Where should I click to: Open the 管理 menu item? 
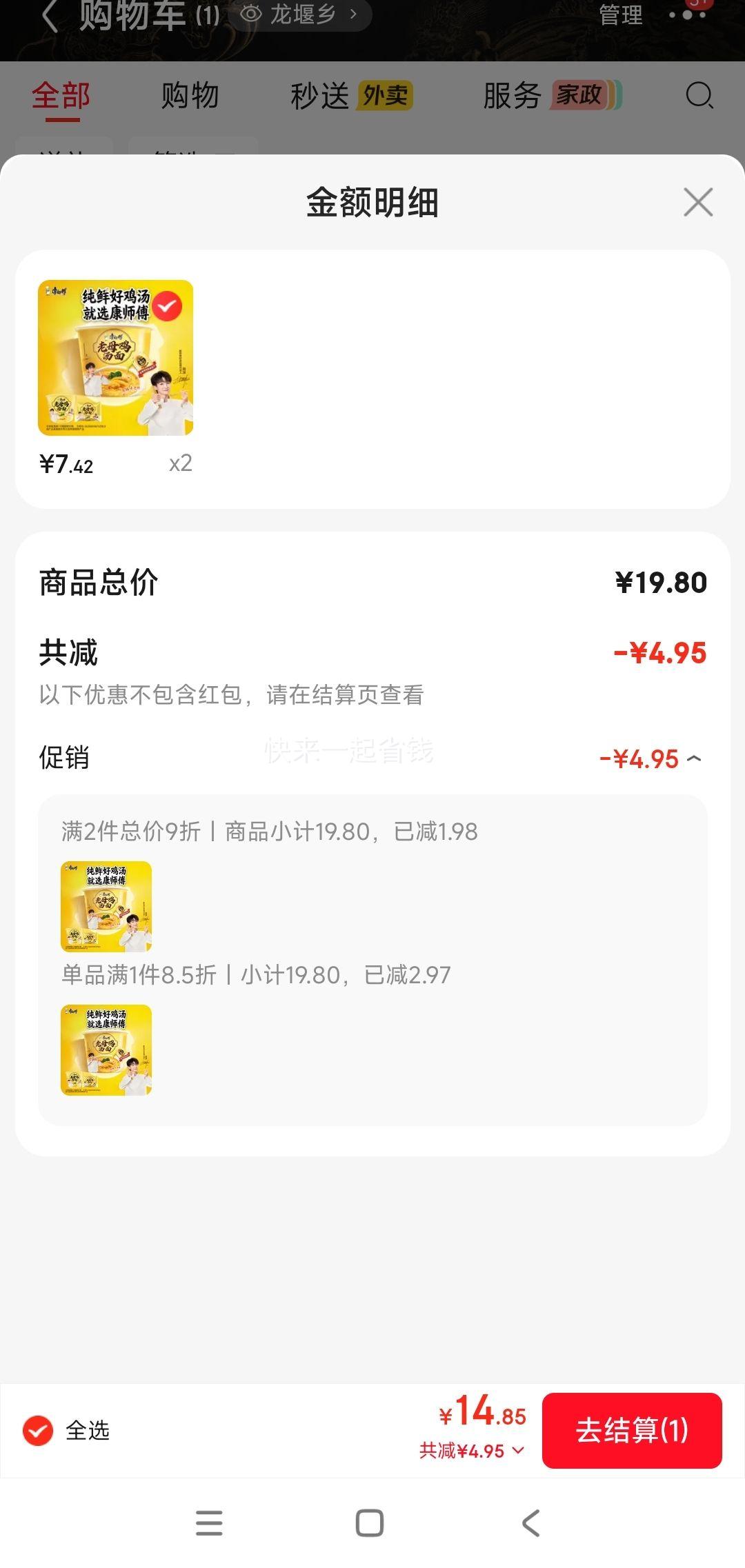coord(620,15)
